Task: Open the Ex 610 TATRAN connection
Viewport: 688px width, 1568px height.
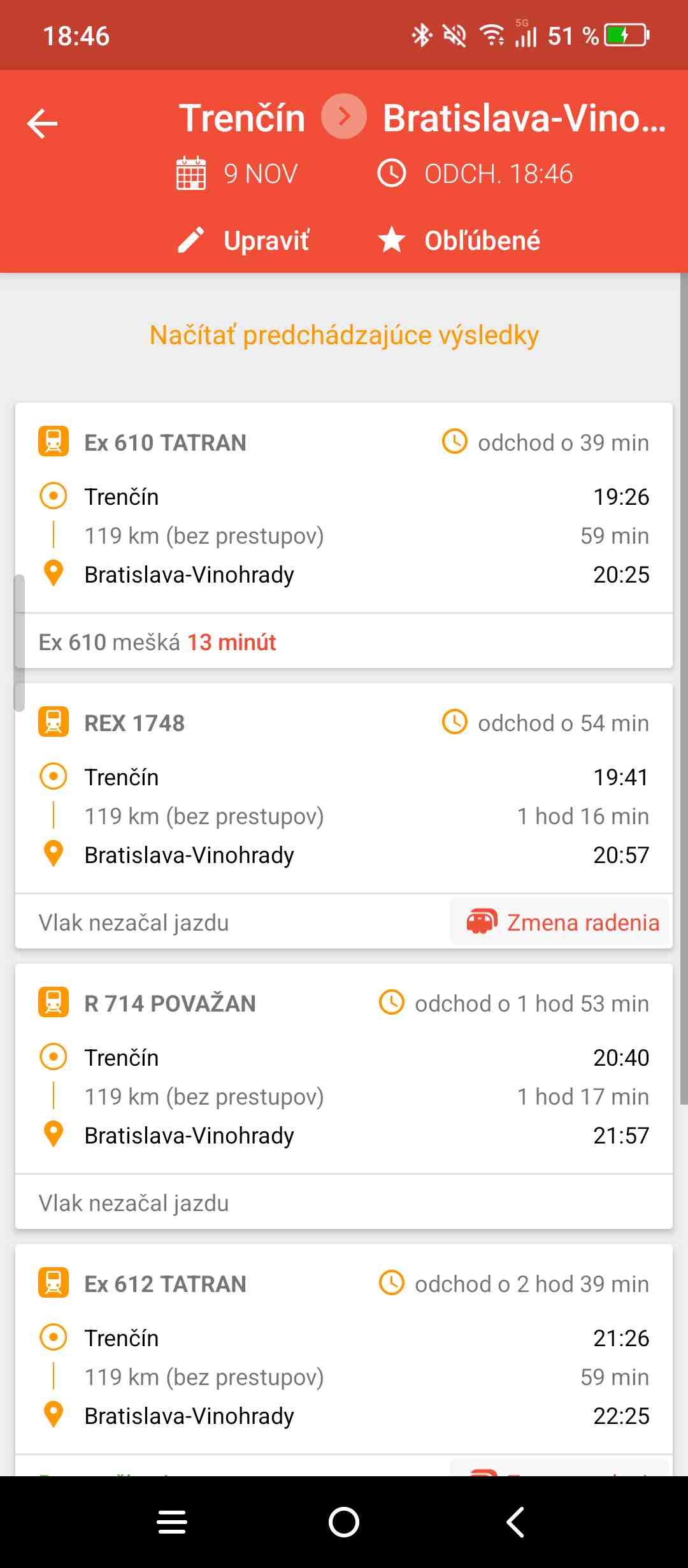Action: pyautogui.click(x=344, y=510)
